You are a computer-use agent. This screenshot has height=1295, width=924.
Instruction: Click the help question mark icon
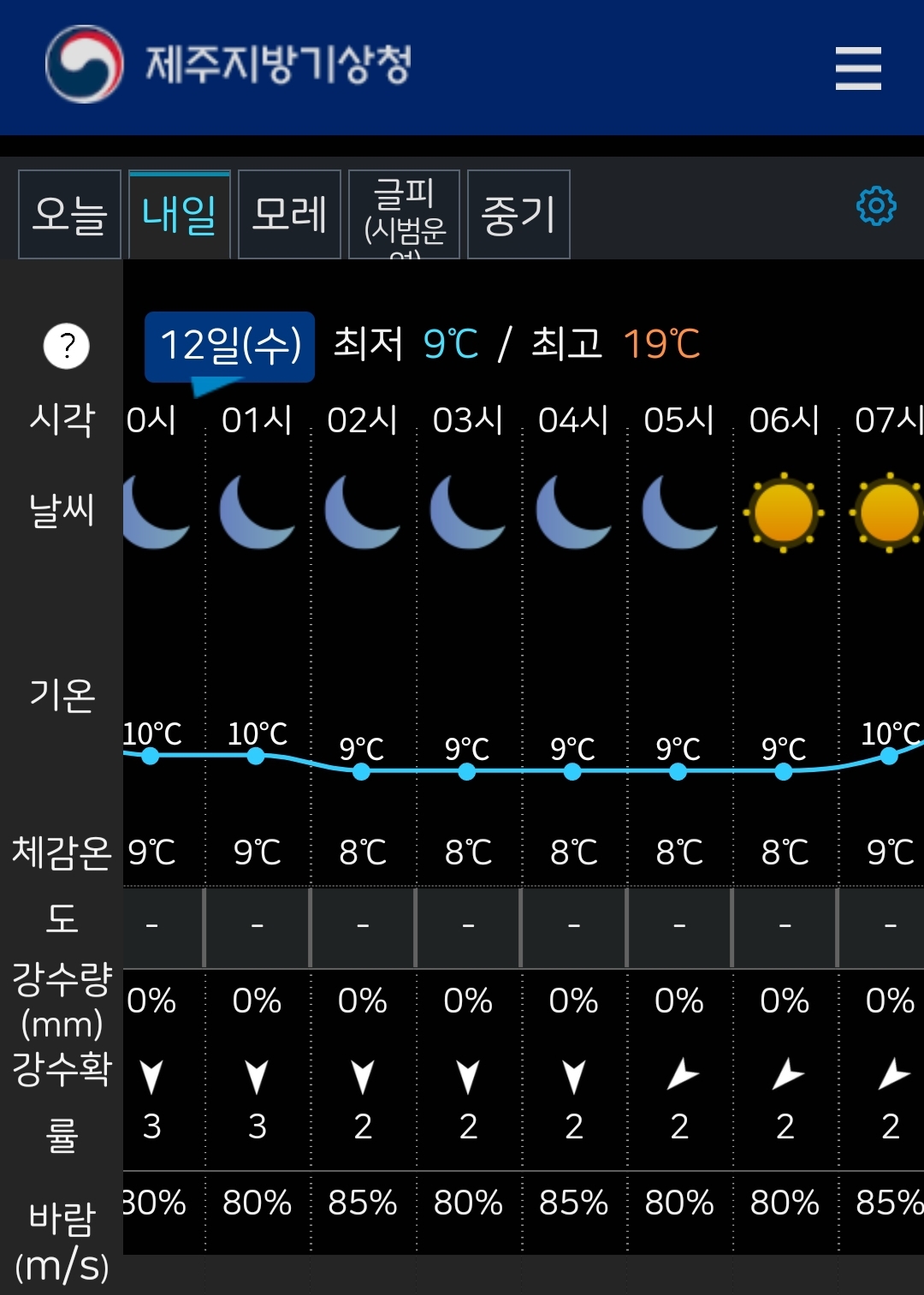pyautogui.click(x=66, y=346)
